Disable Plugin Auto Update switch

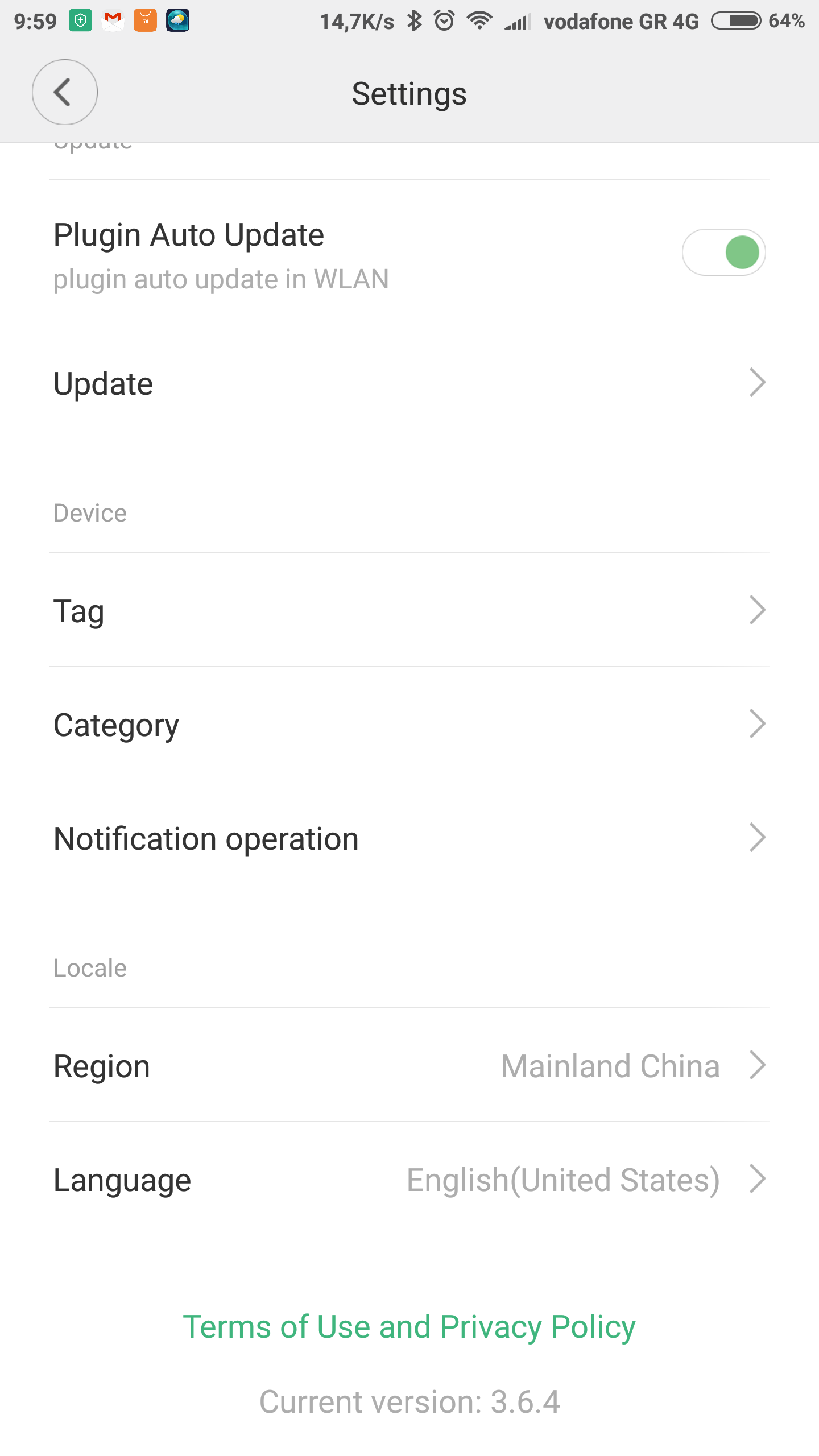(723, 252)
